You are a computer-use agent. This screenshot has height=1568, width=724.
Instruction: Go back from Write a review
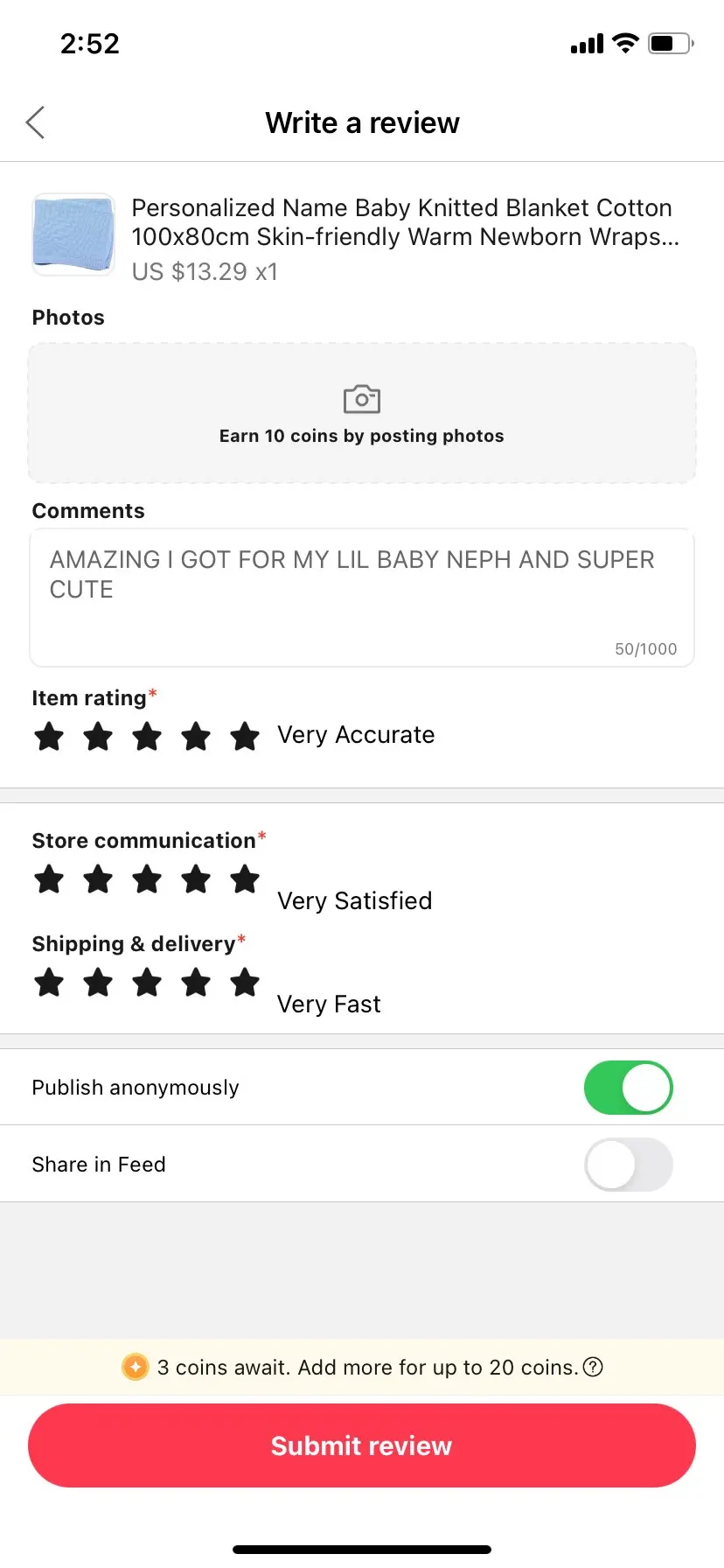pyautogui.click(x=36, y=123)
